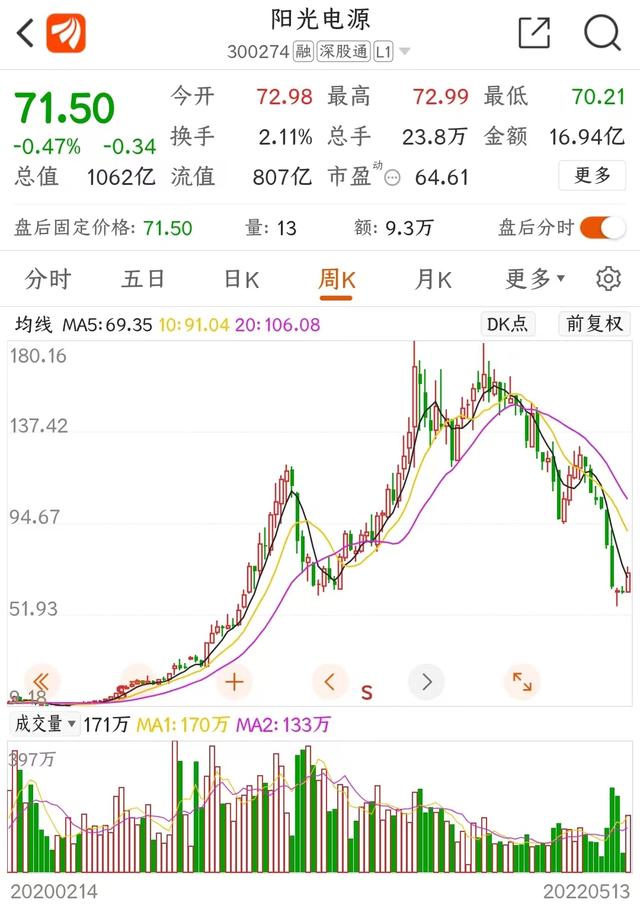Open chart settings gear
This screenshot has width=640, height=912.
(x=608, y=279)
